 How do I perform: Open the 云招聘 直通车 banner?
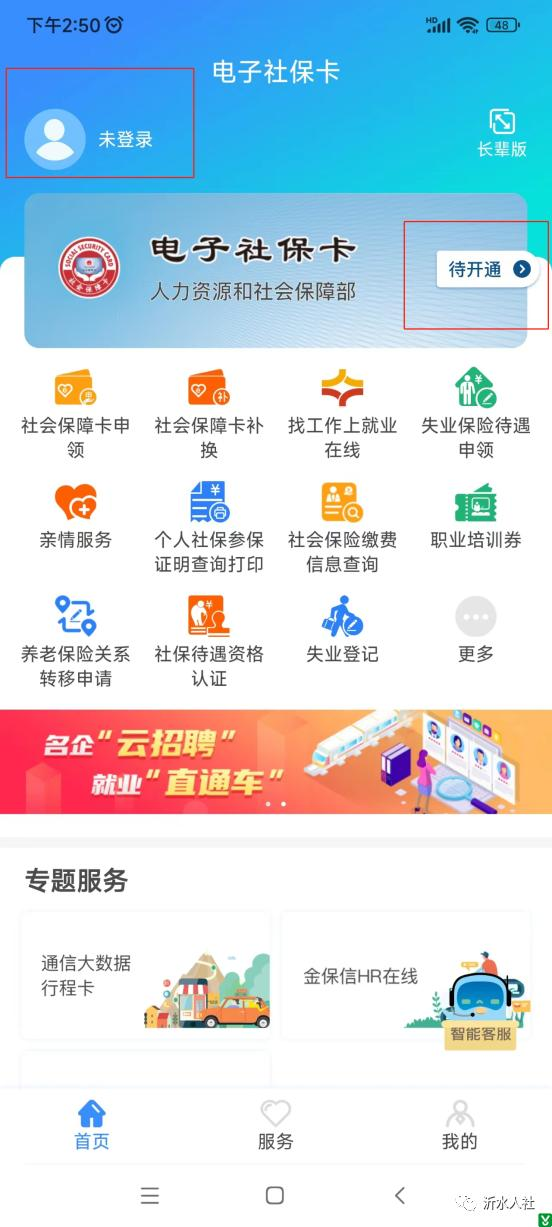click(x=276, y=762)
